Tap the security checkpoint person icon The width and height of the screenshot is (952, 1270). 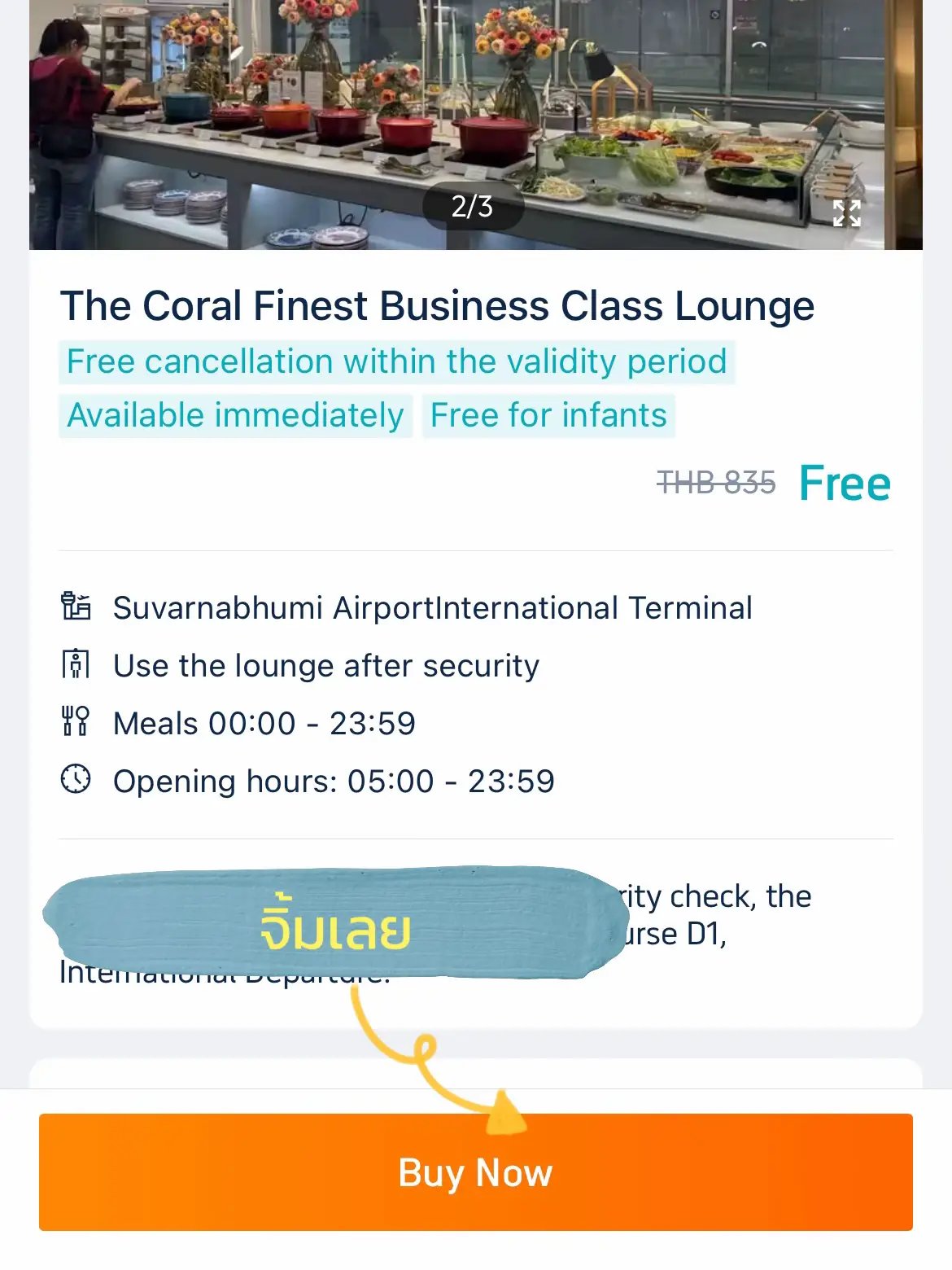point(75,665)
